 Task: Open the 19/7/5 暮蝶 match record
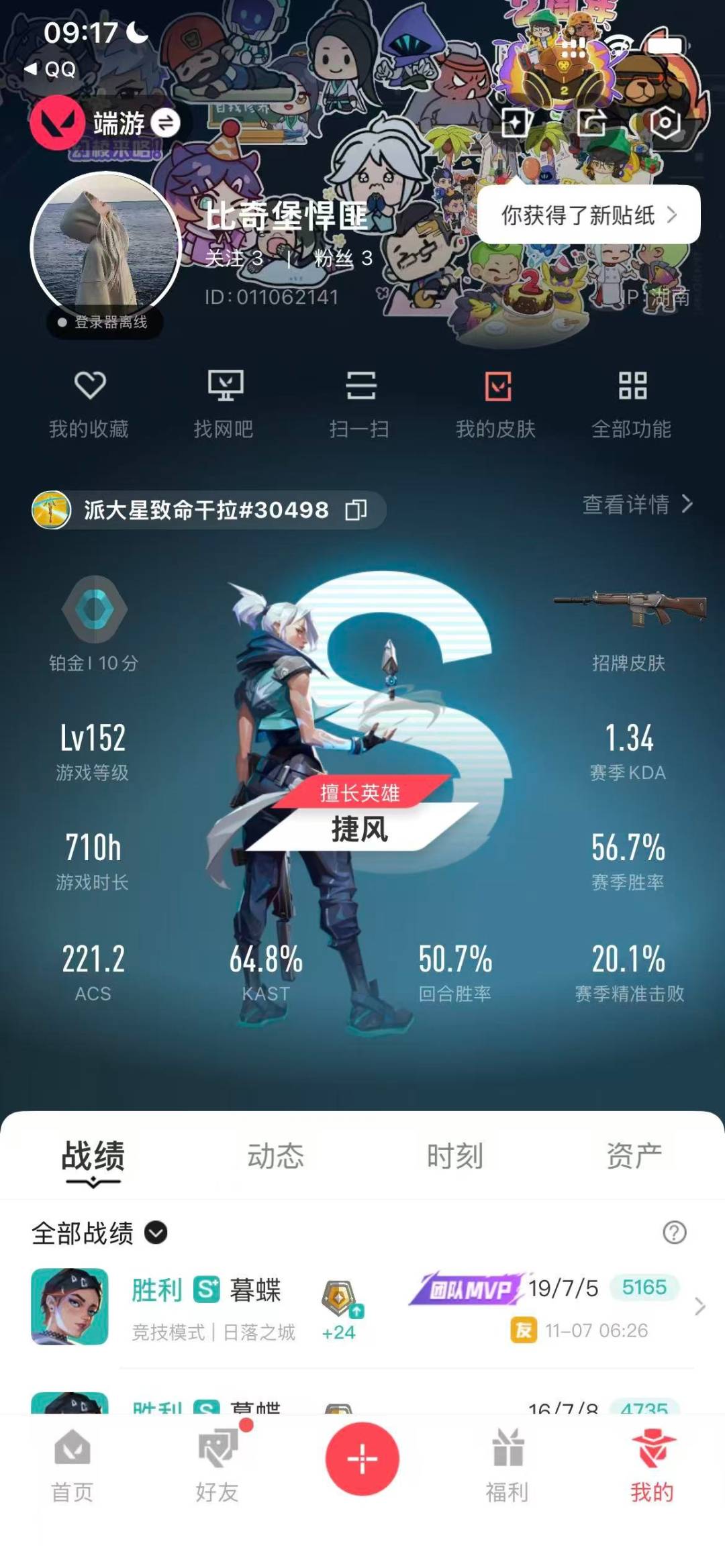click(362, 1306)
